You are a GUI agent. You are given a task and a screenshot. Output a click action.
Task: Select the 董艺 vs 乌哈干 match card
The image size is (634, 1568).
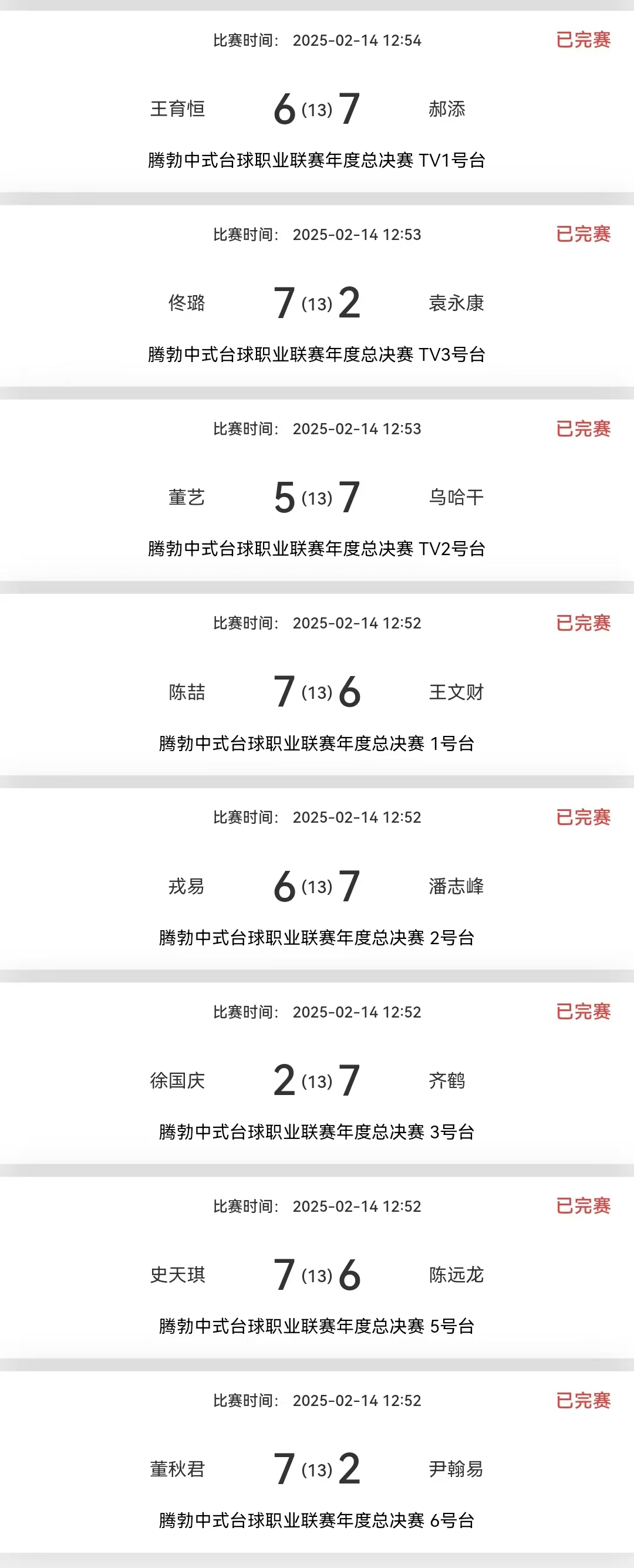coord(316,497)
